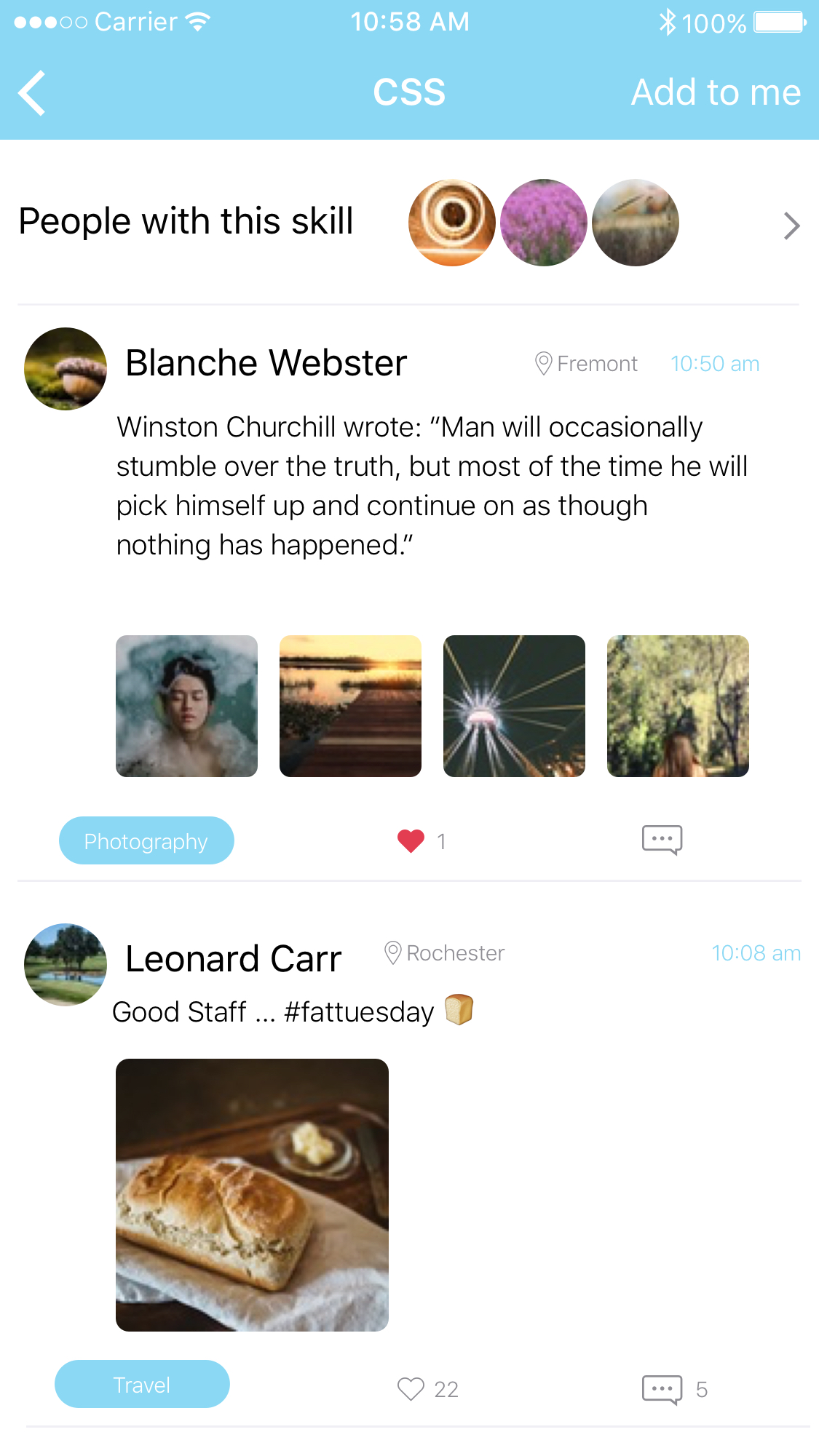View the face in water photo
Viewport: 819px width, 1456px height.
click(x=186, y=706)
